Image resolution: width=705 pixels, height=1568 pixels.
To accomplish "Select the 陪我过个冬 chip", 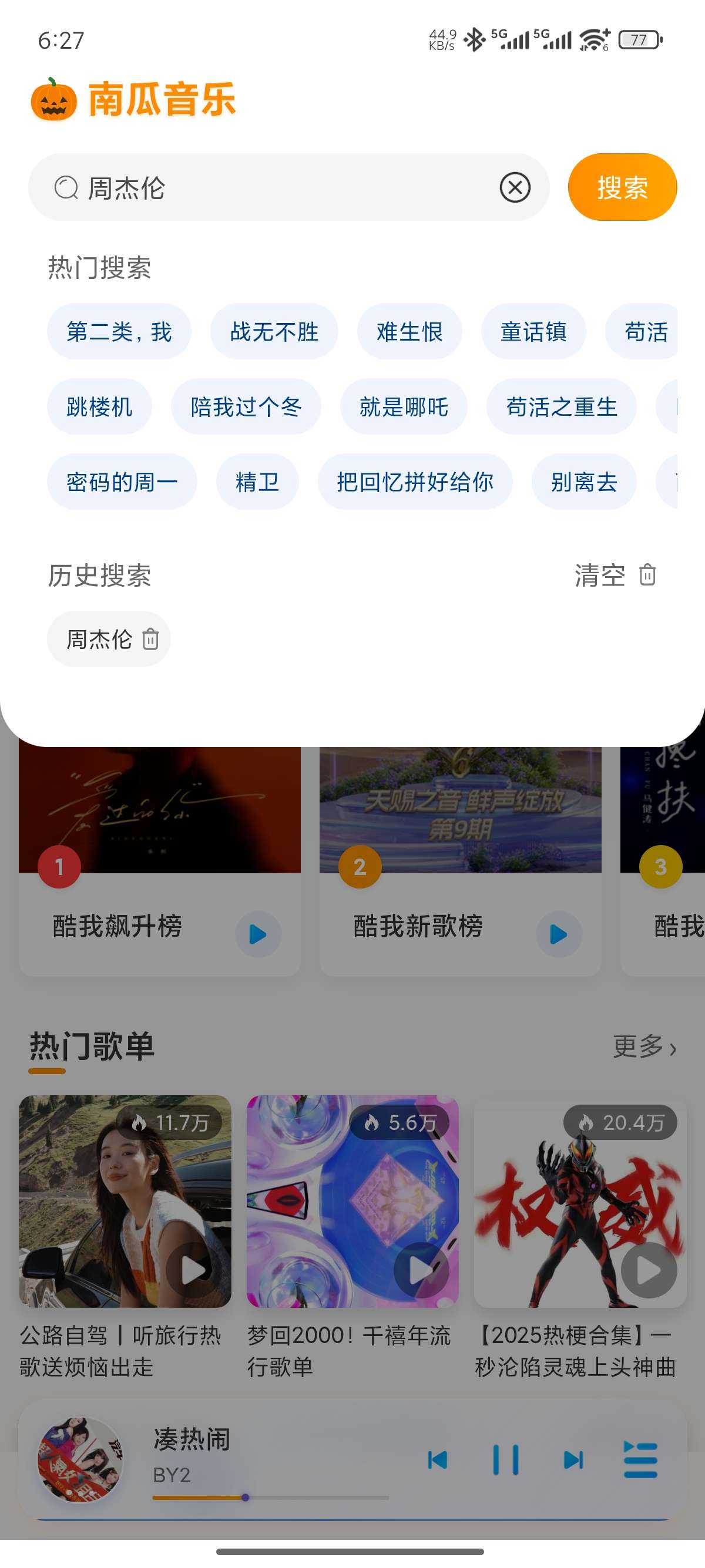I will (246, 406).
